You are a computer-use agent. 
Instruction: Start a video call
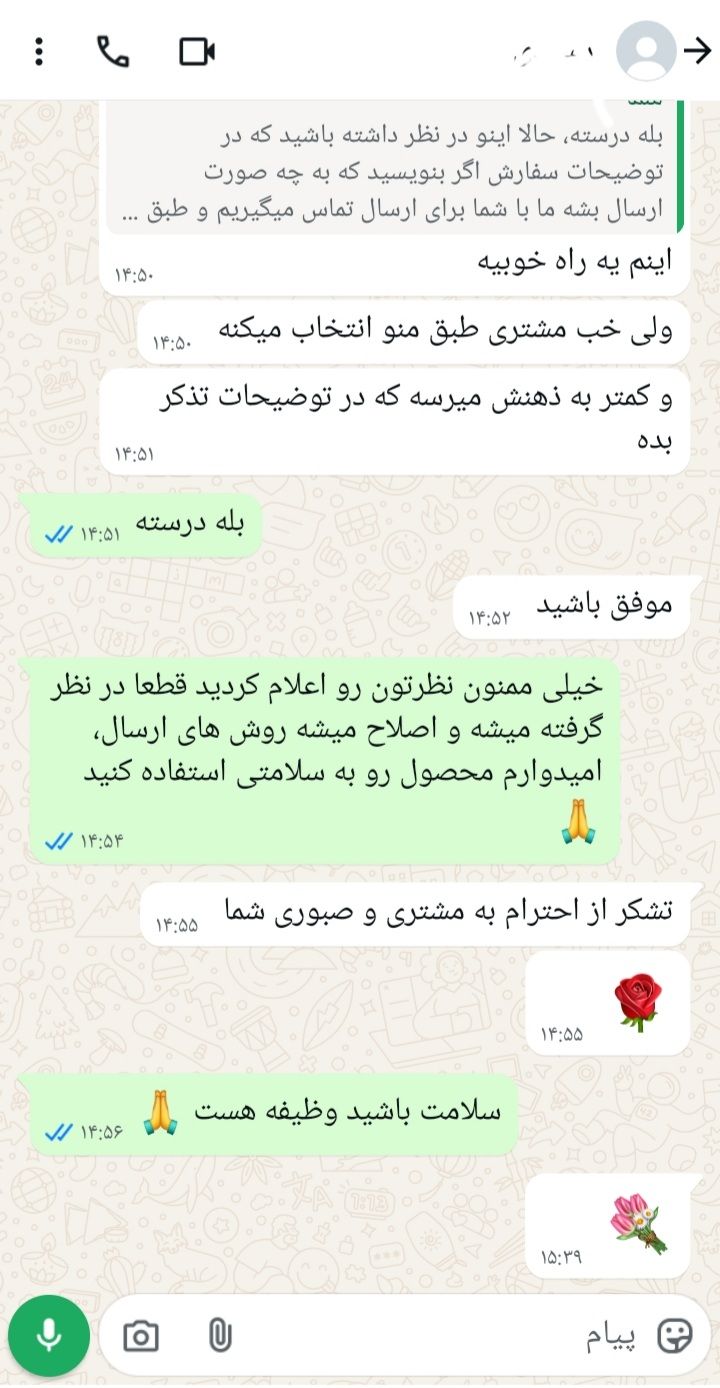point(197,51)
